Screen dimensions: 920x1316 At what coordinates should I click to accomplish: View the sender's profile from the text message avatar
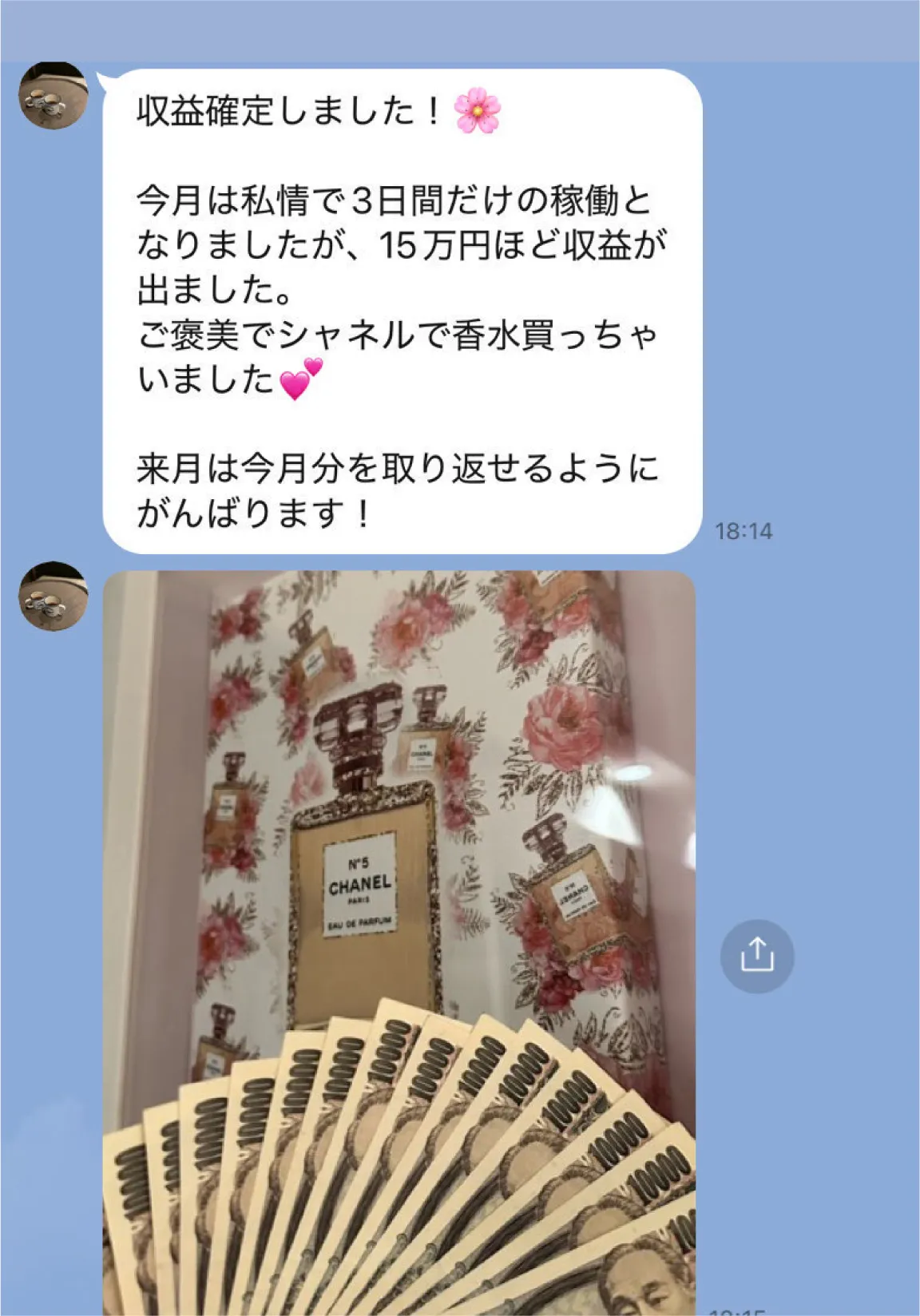(x=53, y=96)
